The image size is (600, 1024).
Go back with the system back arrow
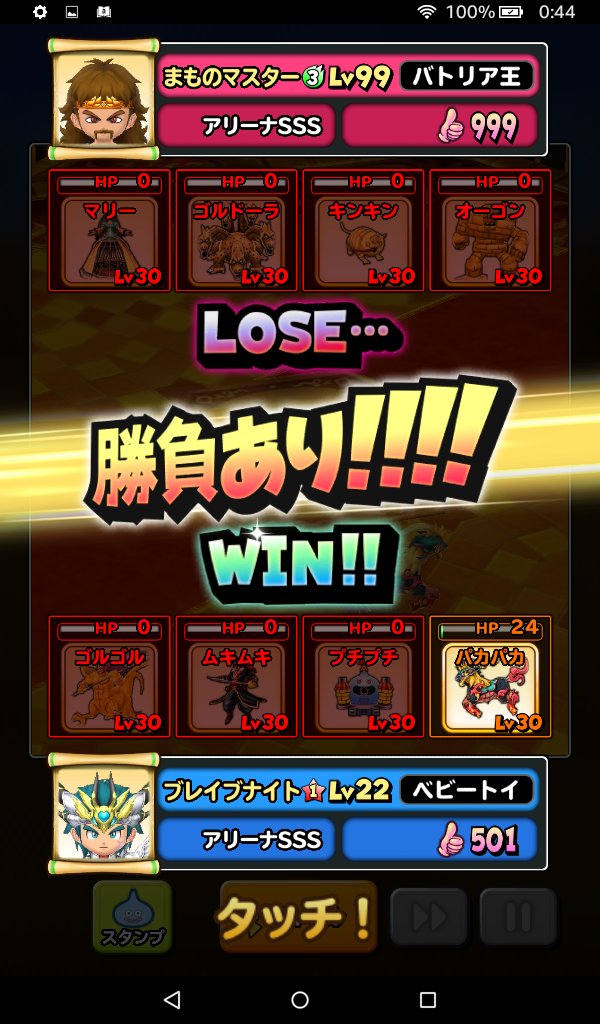[x=172, y=1000]
